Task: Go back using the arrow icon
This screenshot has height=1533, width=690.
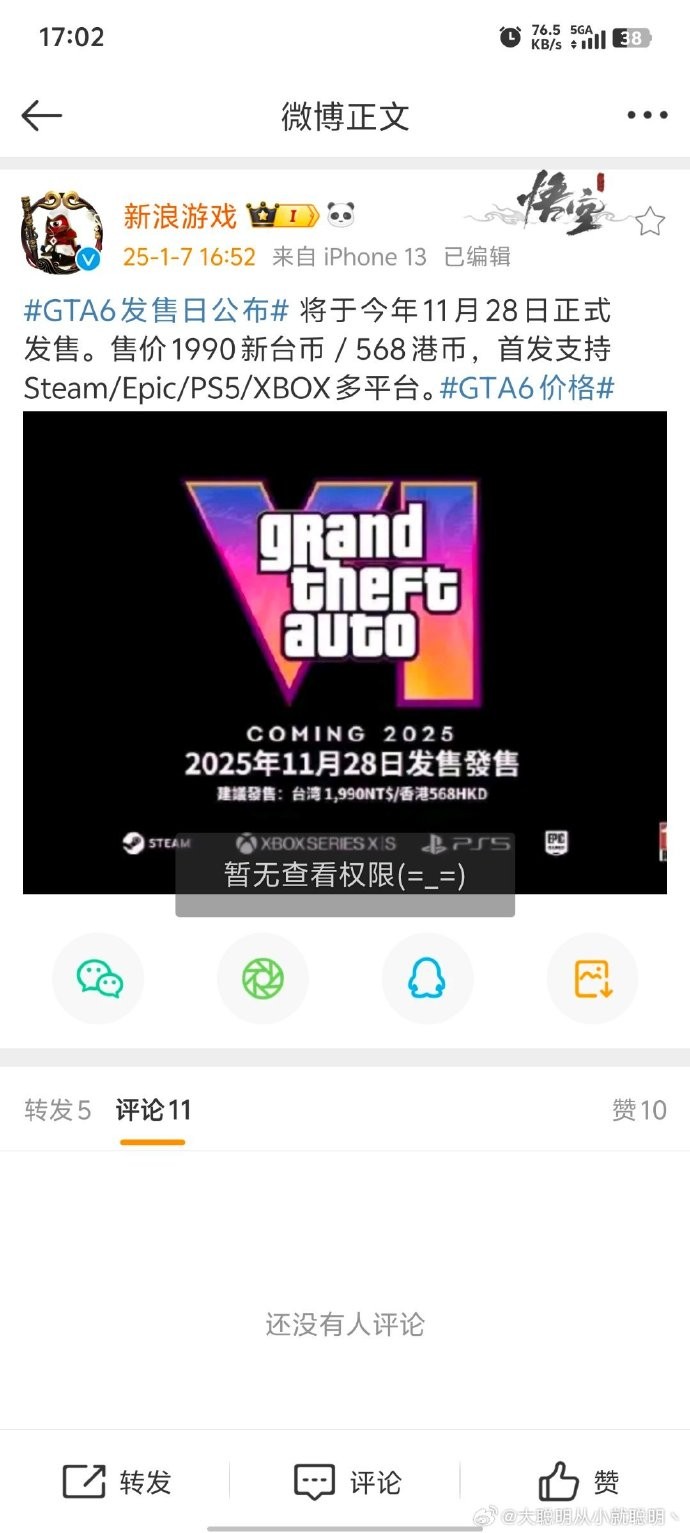Action: pyautogui.click(x=42, y=116)
